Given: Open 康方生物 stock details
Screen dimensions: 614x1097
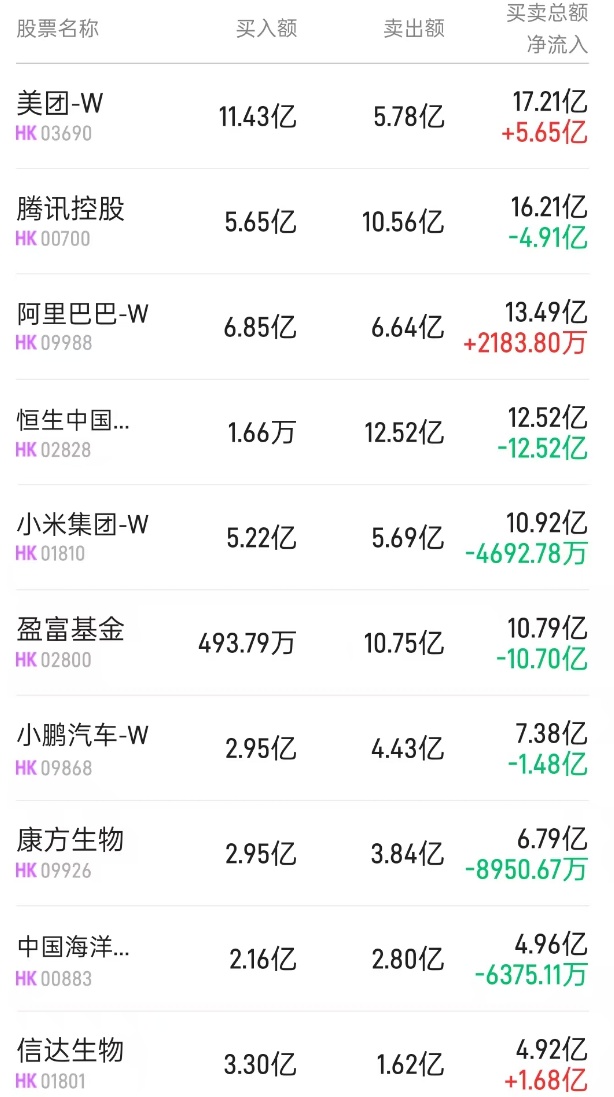Looking at the screenshot, I should pyautogui.click(x=71, y=840).
